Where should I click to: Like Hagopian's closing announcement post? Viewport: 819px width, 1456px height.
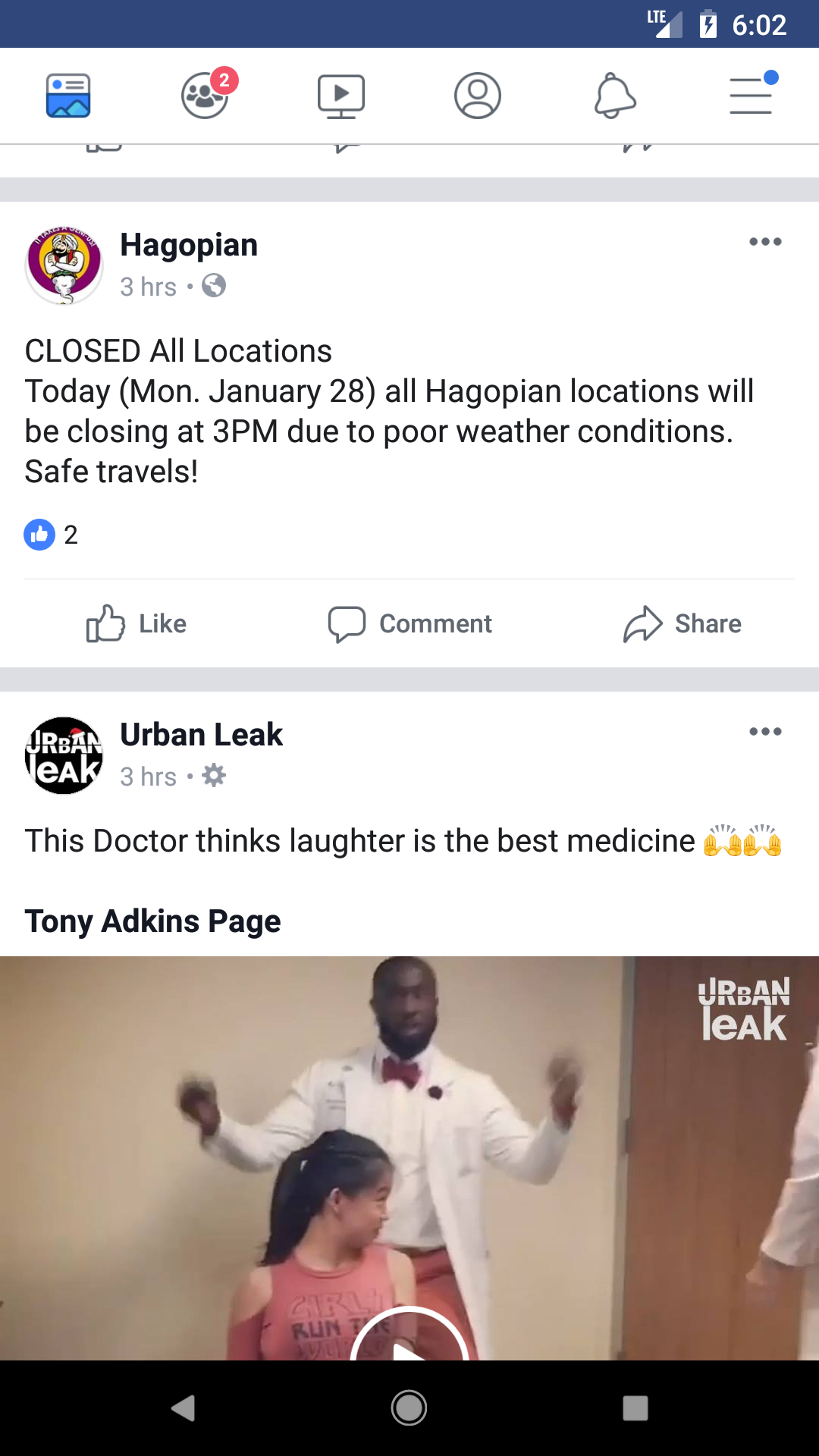click(x=136, y=624)
